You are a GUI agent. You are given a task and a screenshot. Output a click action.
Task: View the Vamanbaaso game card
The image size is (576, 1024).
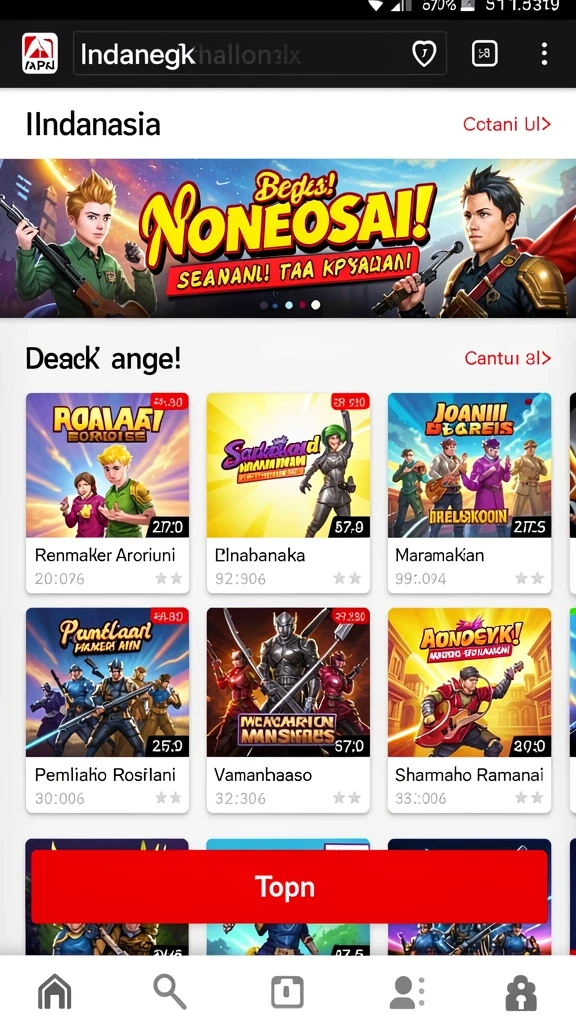pyautogui.click(x=288, y=711)
